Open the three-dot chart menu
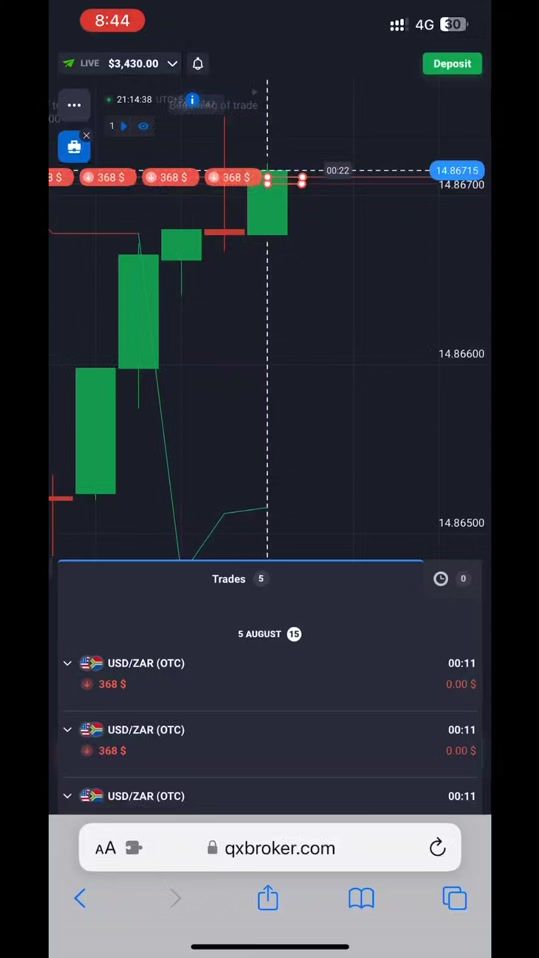The height and width of the screenshot is (958, 539). (x=74, y=105)
